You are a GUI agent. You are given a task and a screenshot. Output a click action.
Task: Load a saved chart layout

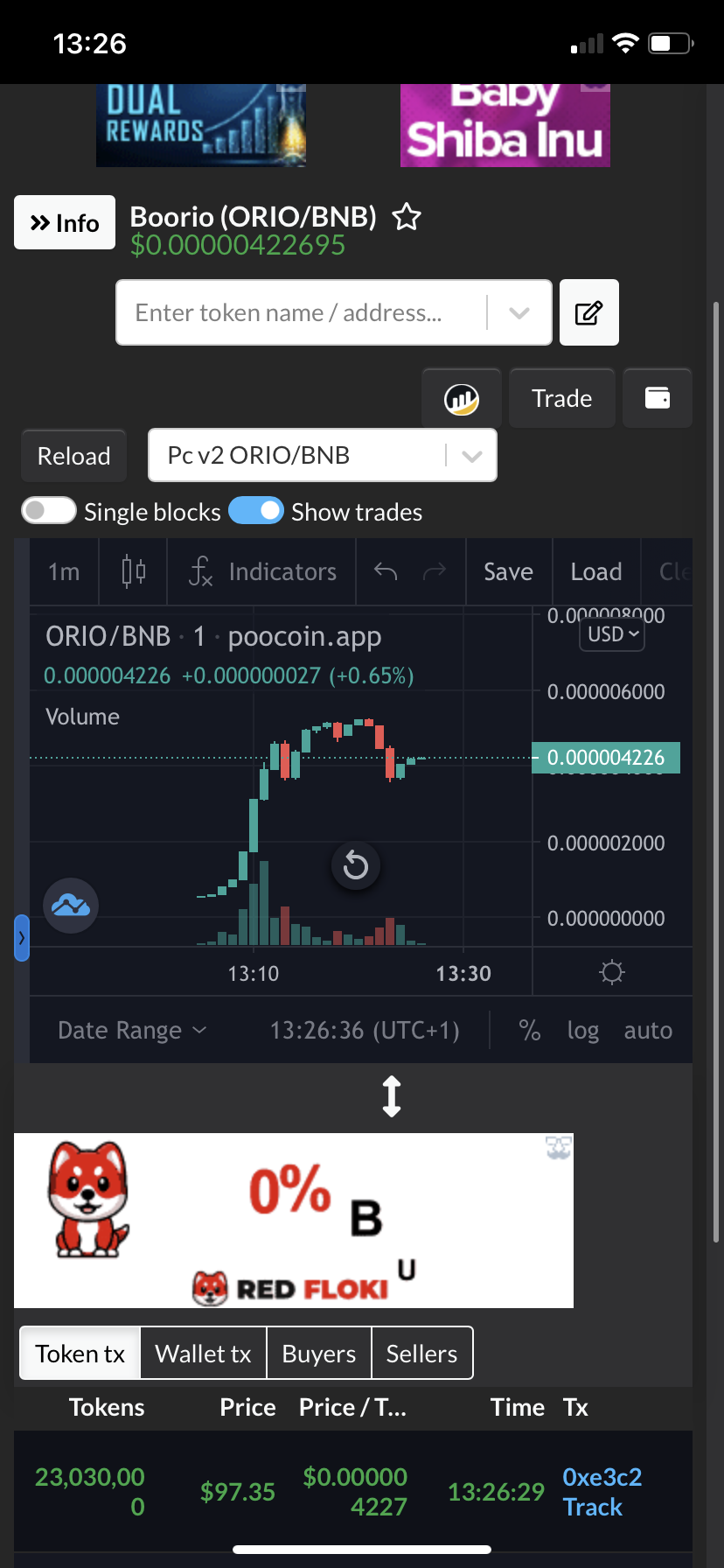pos(596,572)
